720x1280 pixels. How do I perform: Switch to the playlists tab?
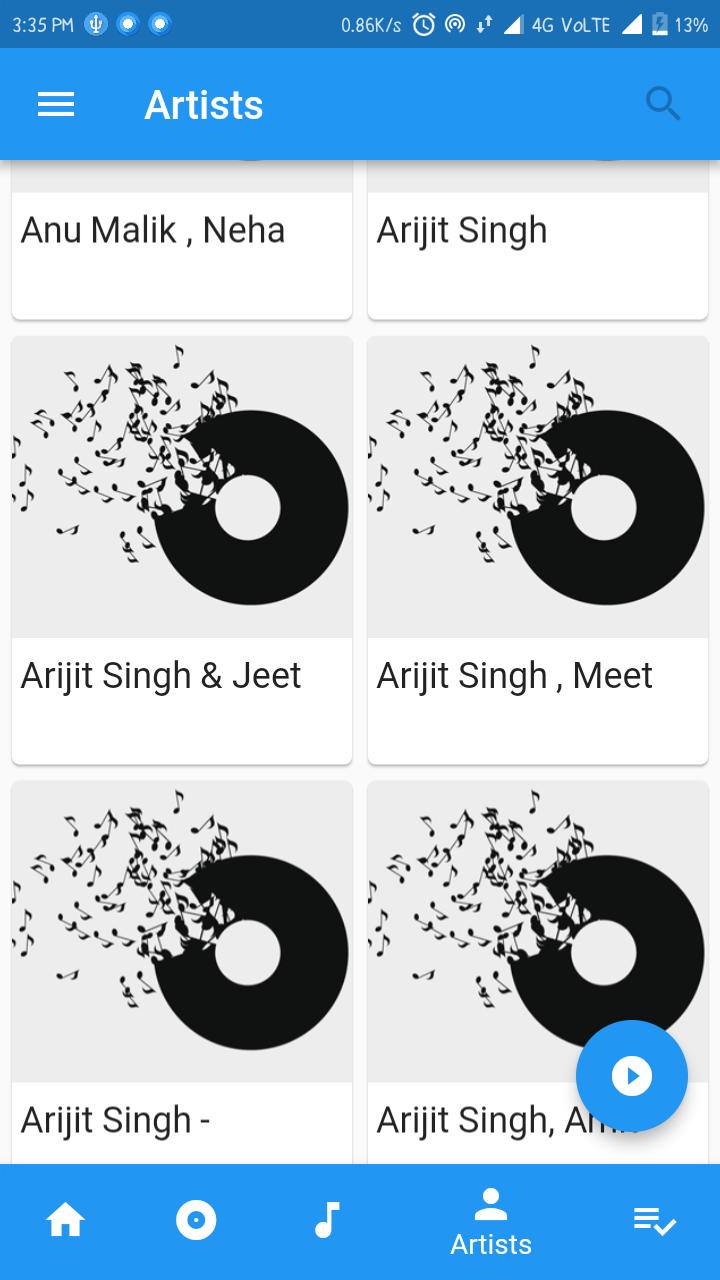tap(655, 1221)
